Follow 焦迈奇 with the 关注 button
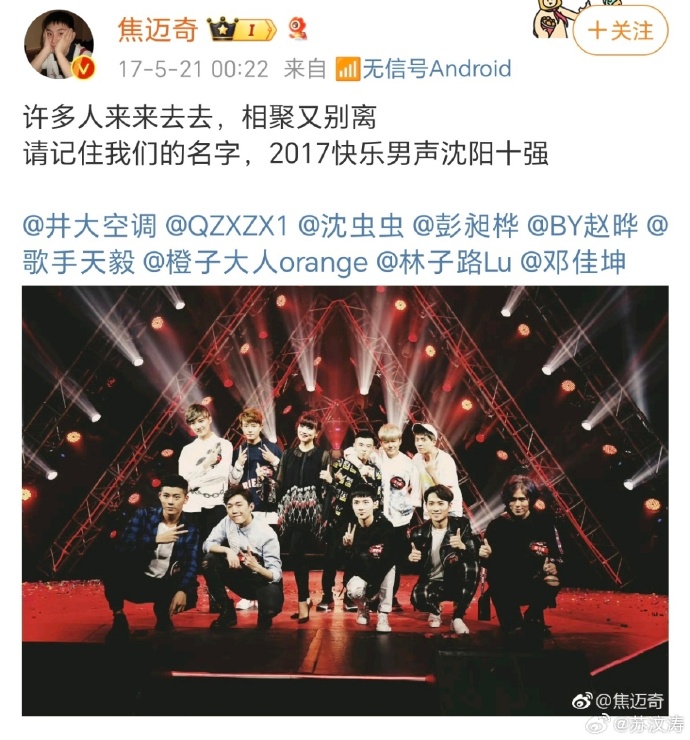690x740 pixels. pyautogui.click(x=620, y=31)
